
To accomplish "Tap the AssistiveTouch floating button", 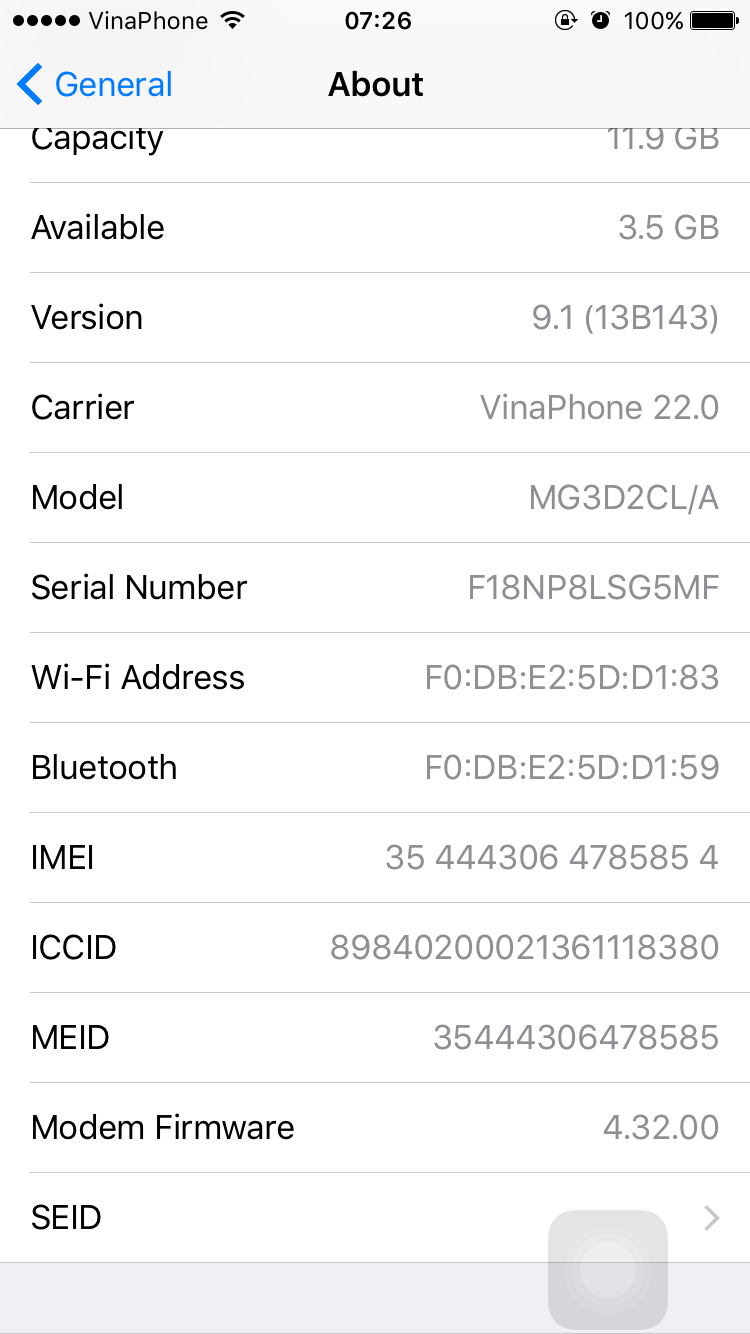I will (x=608, y=1270).
